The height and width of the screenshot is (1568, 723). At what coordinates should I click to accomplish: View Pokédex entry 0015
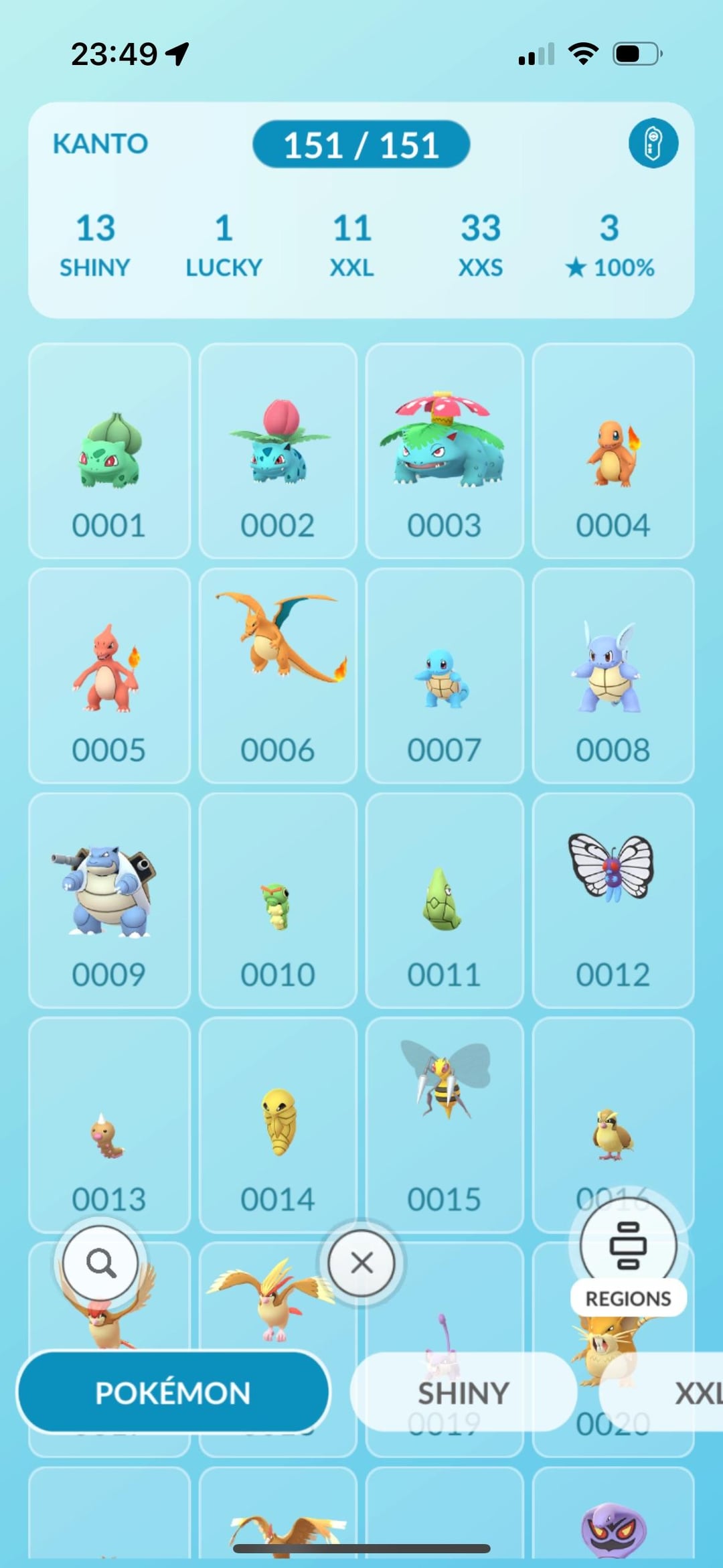[x=445, y=1125]
